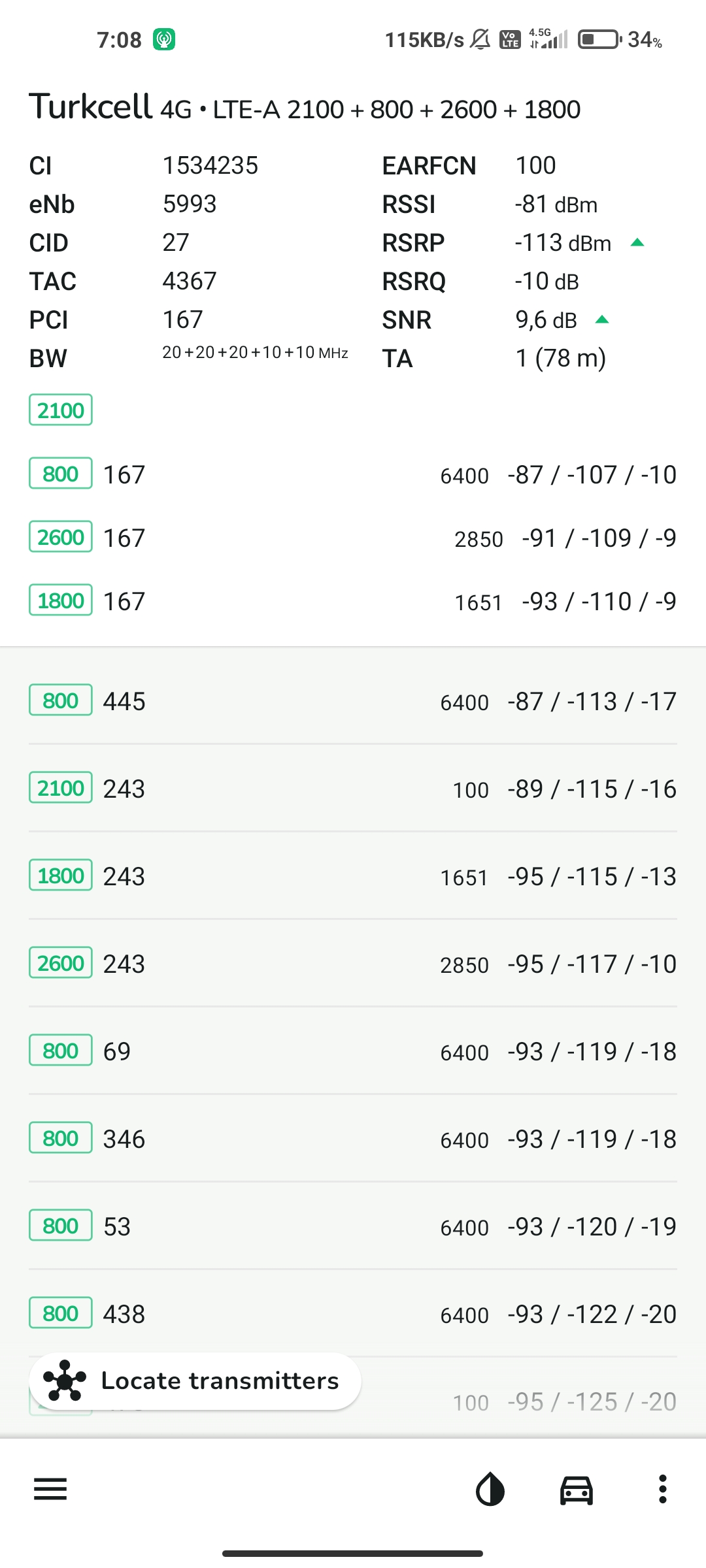
Task: Select neighbor cell 1800 with PCI 243
Action: tap(353, 876)
